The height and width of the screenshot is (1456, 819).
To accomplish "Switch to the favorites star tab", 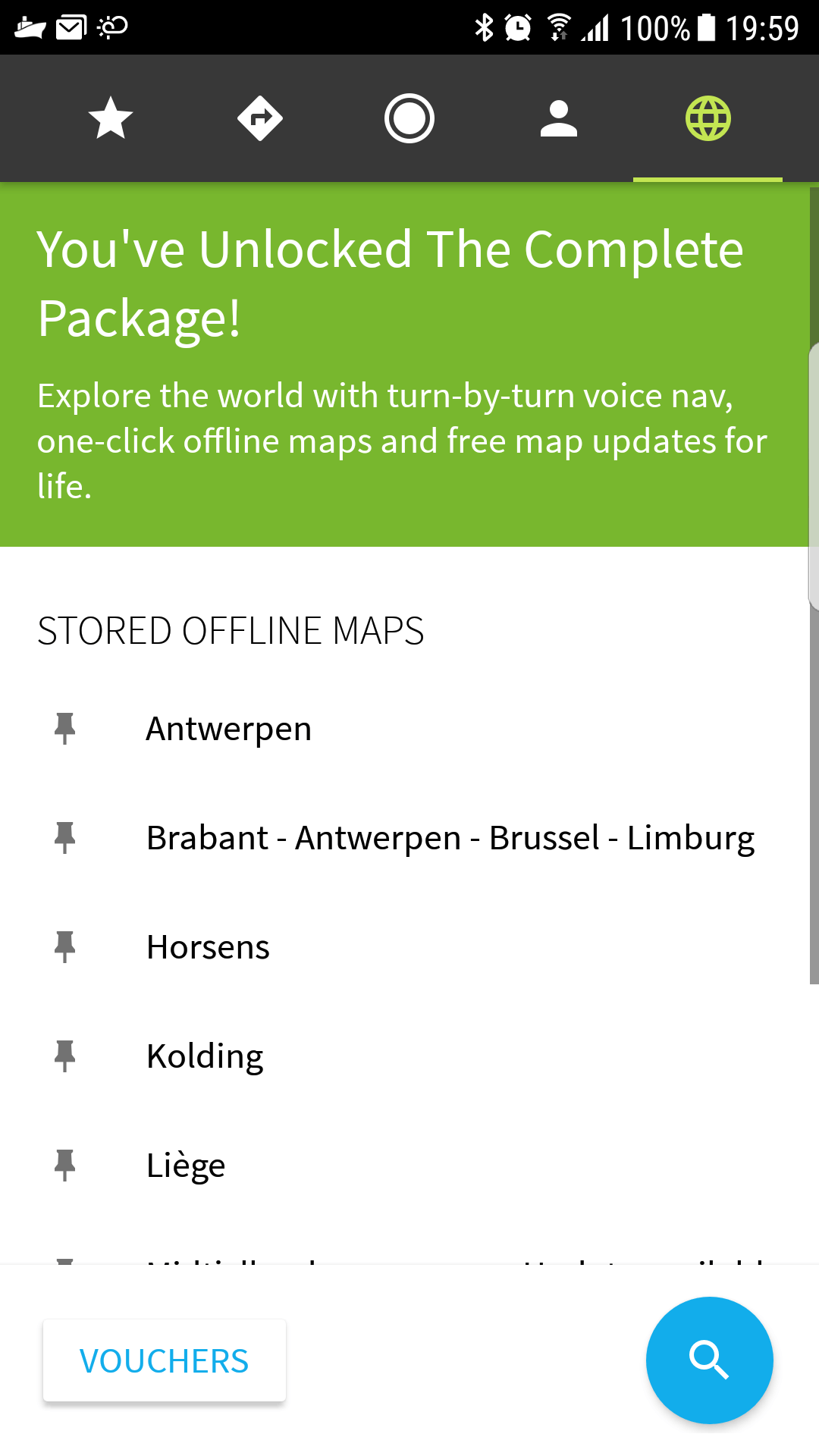I will [111, 118].
